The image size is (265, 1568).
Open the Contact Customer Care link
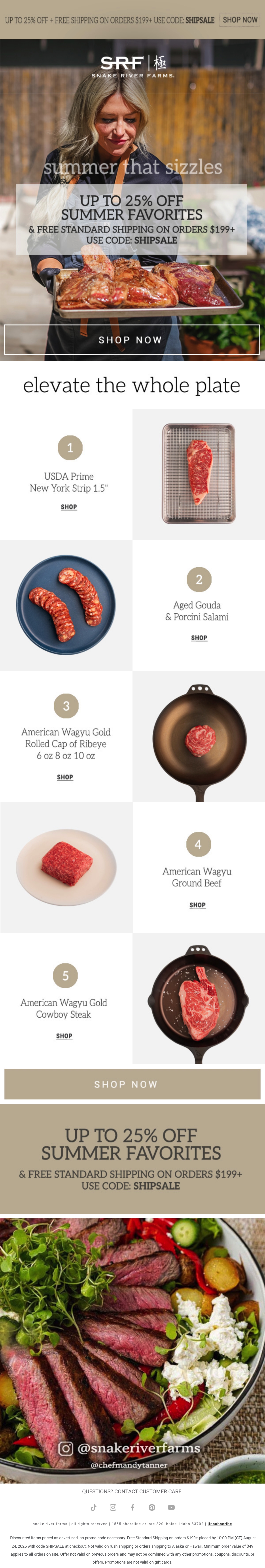click(x=148, y=1491)
